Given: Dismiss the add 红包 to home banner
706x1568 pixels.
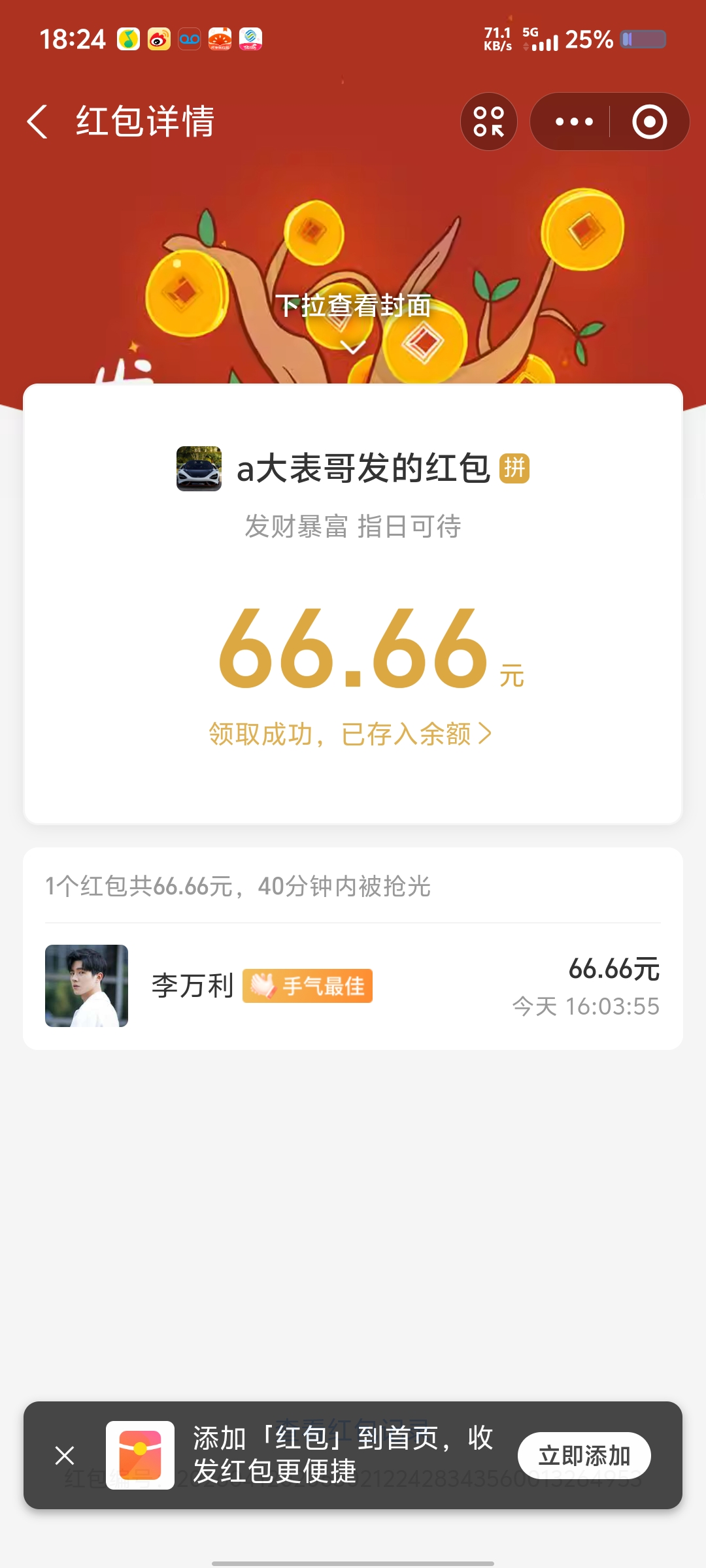Looking at the screenshot, I should tap(65, 1455).
